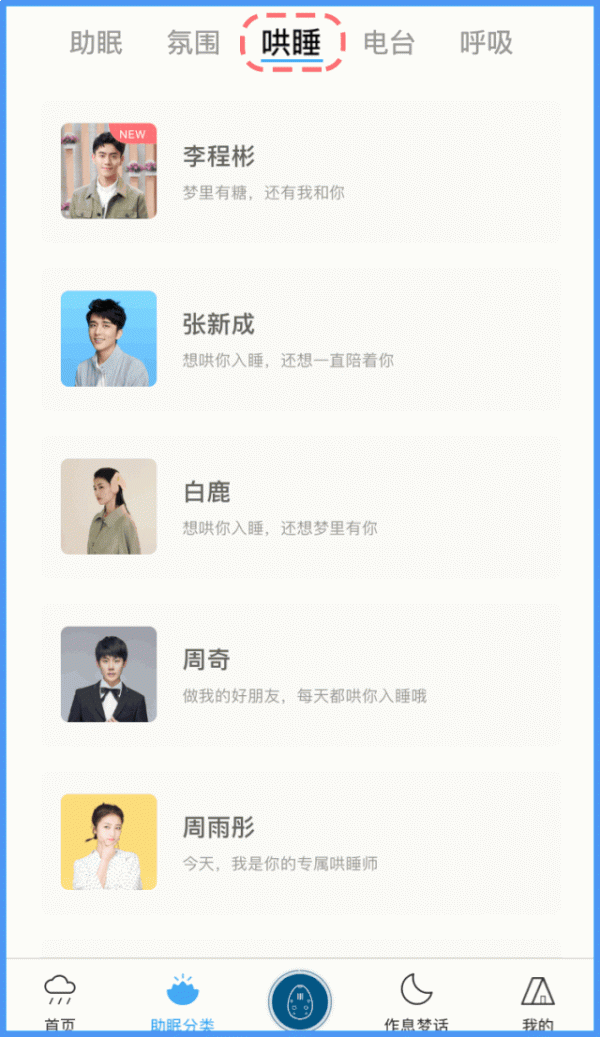Select 周雨彤 as your sleep companion
Viewport: 600px width, 1037px height.
click(300, 842)
